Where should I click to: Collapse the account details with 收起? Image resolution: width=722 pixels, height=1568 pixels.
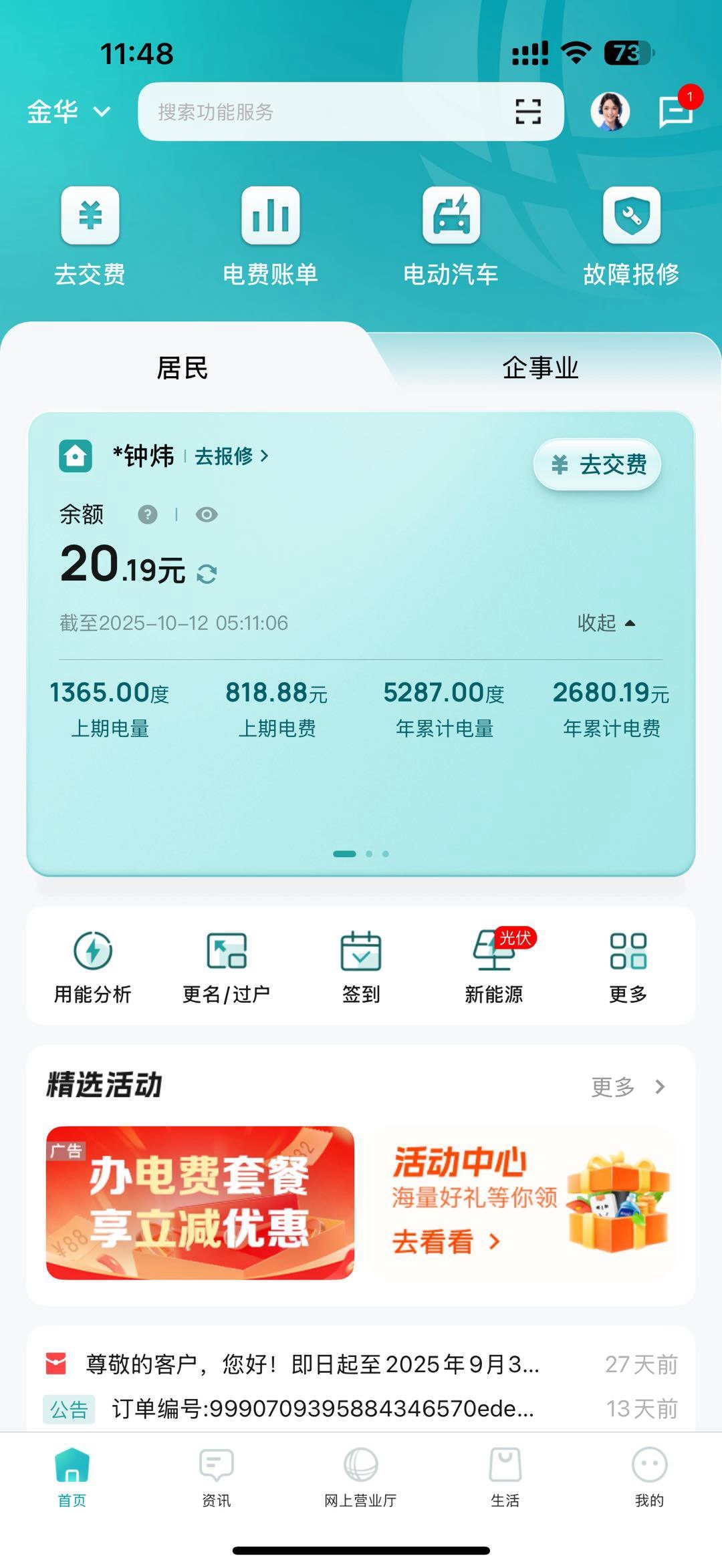606,623
